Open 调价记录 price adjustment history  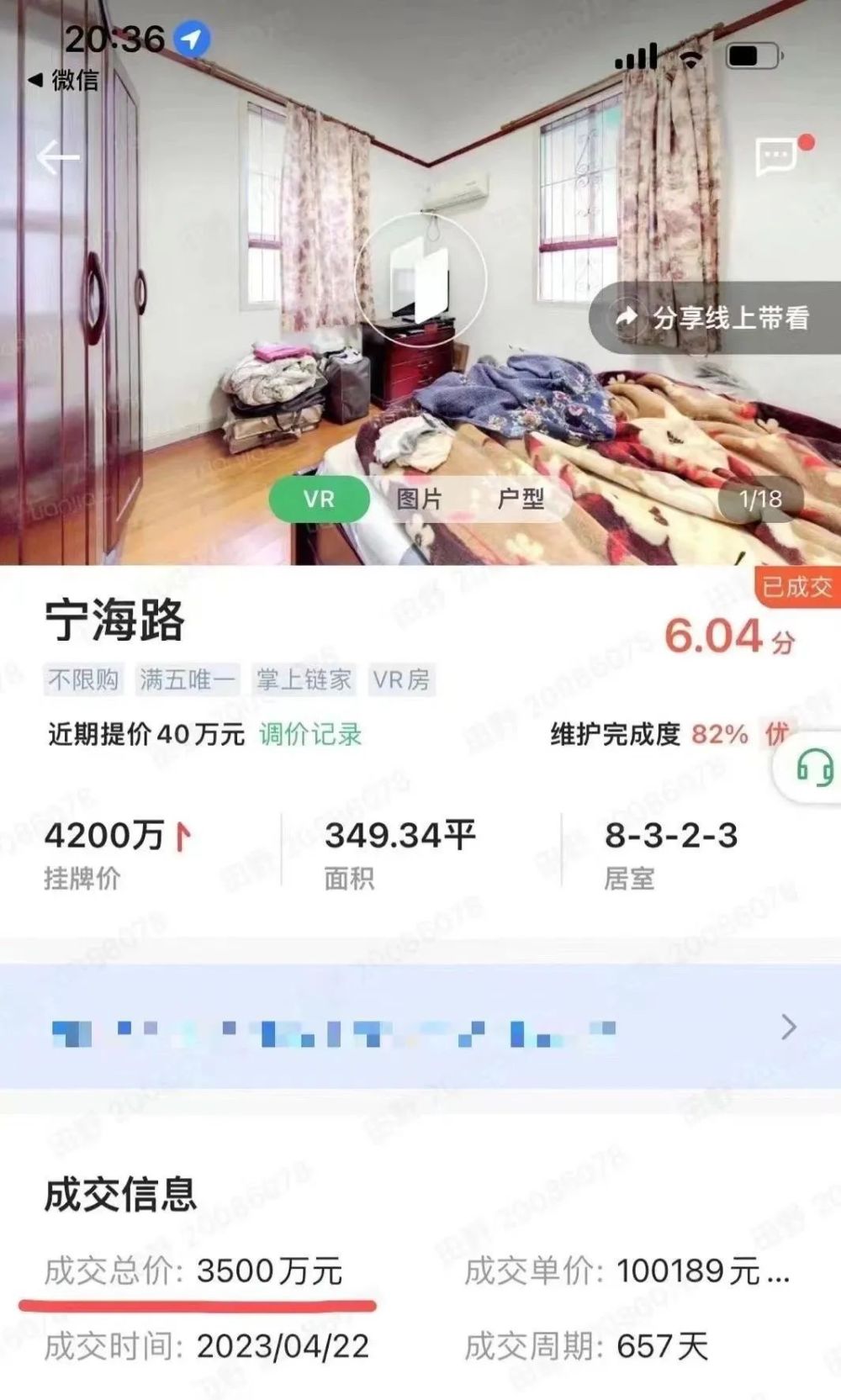tap(310, 734)
